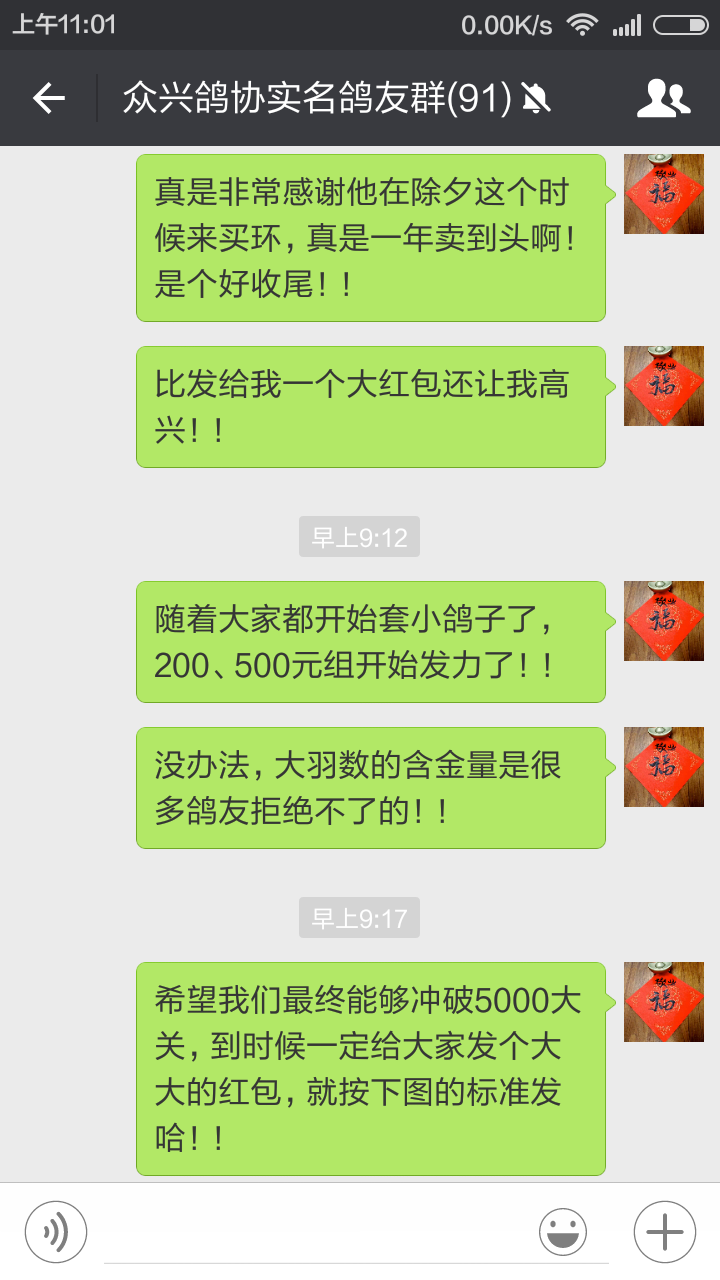Screen dimensions: 720x1280
Task: Go back from the group chat
Action: tap(48, 98)
